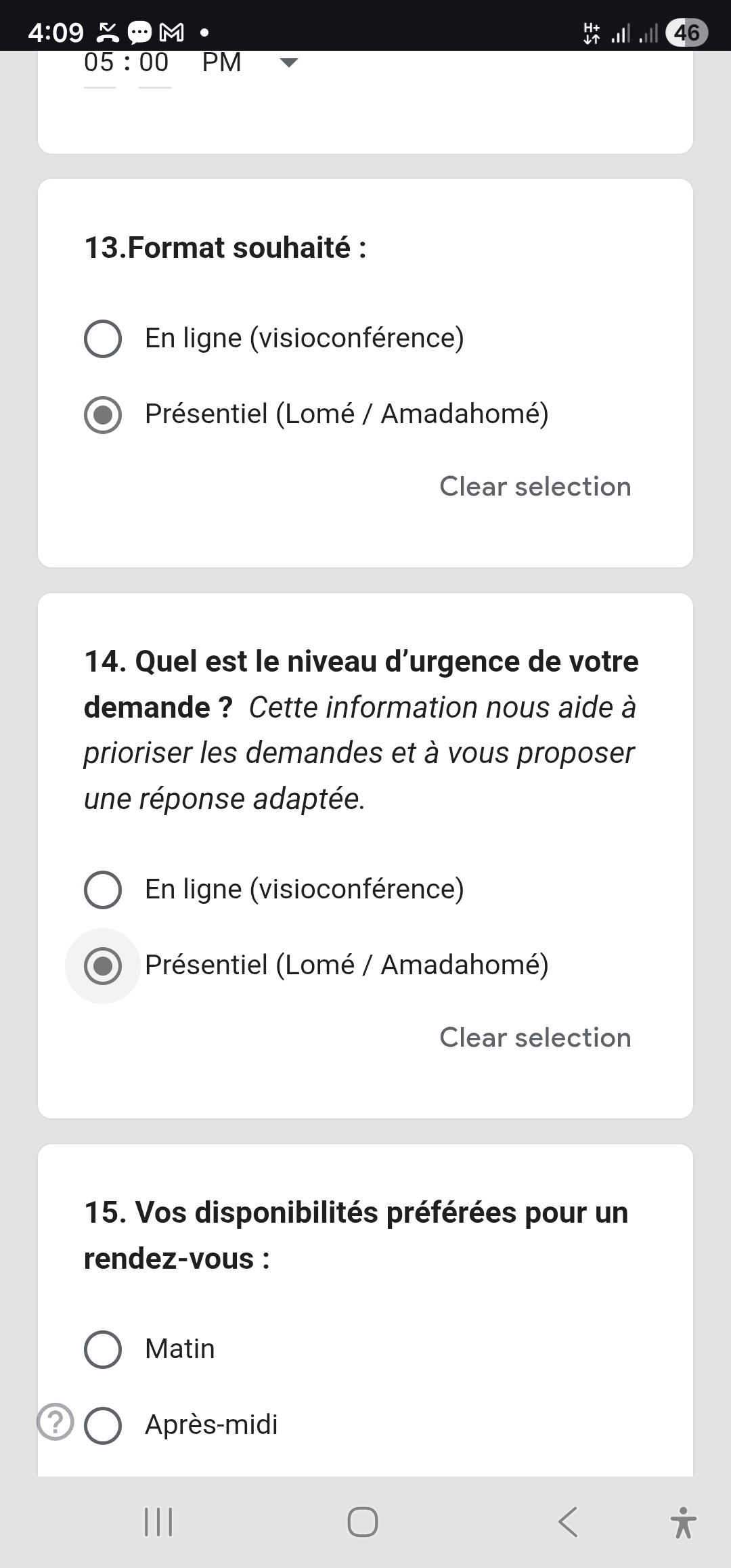Choose Présentiel for question 14
This screenshot has width=731, height=1568.
pos(103,965)
